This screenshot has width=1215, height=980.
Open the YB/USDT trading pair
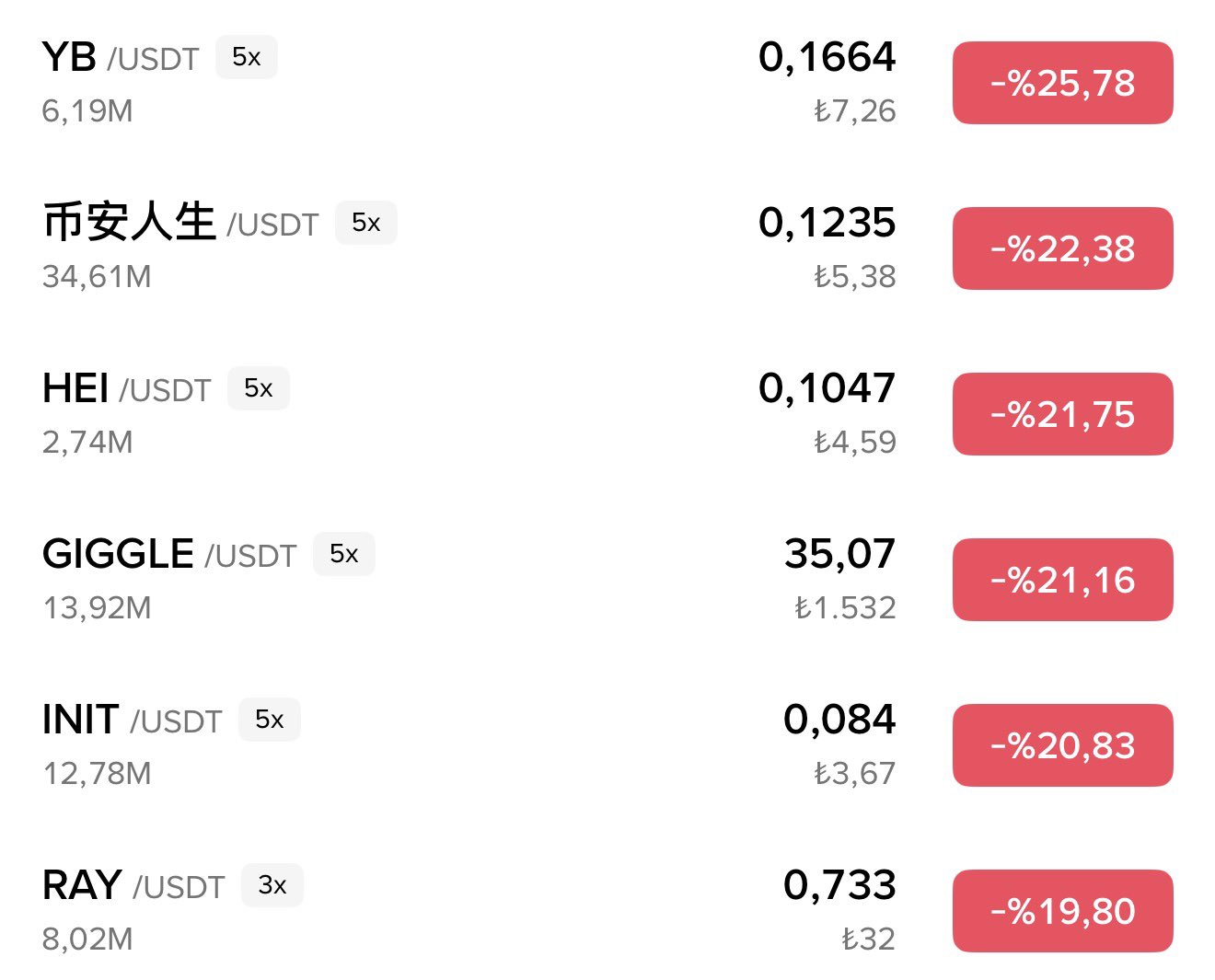point(120,59)
